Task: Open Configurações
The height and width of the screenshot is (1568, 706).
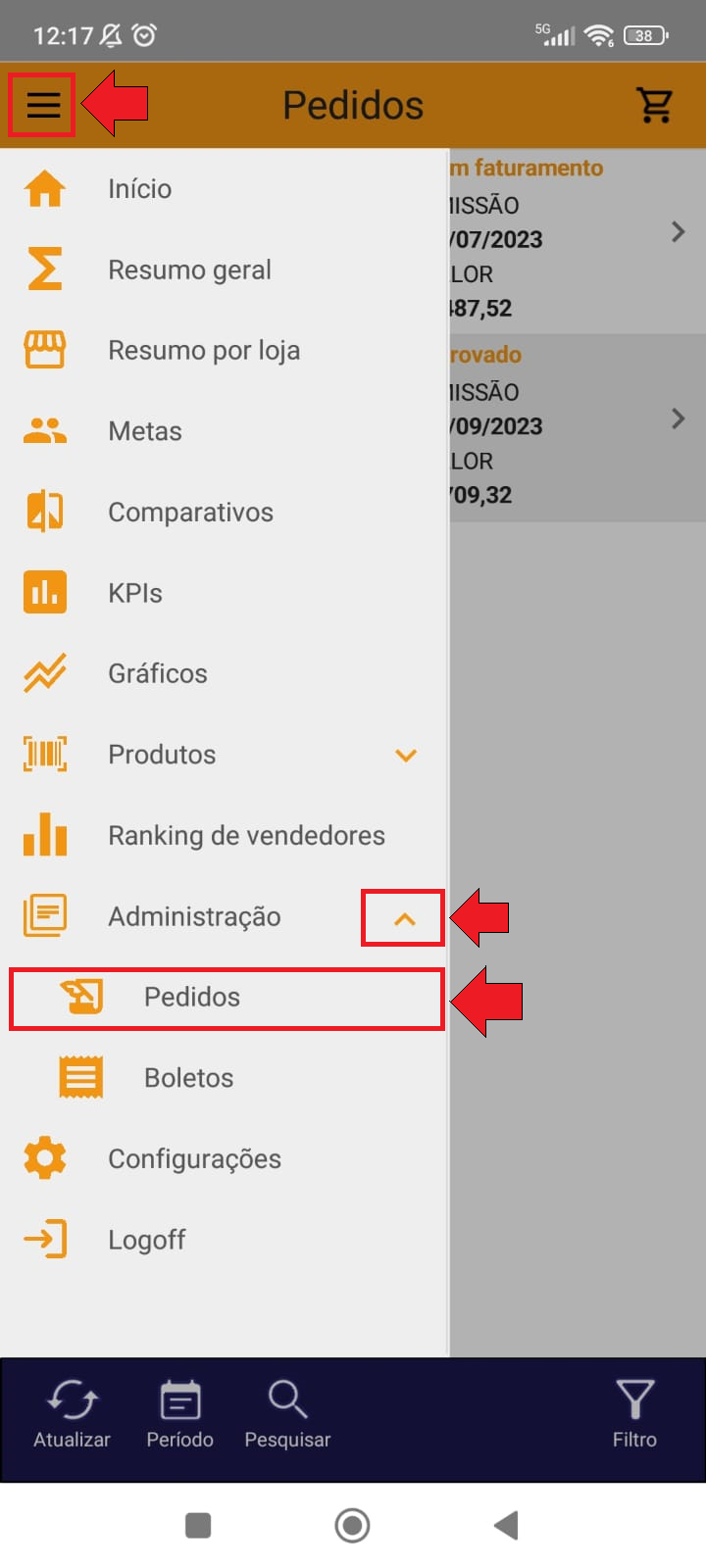Action: point(224,1159)
